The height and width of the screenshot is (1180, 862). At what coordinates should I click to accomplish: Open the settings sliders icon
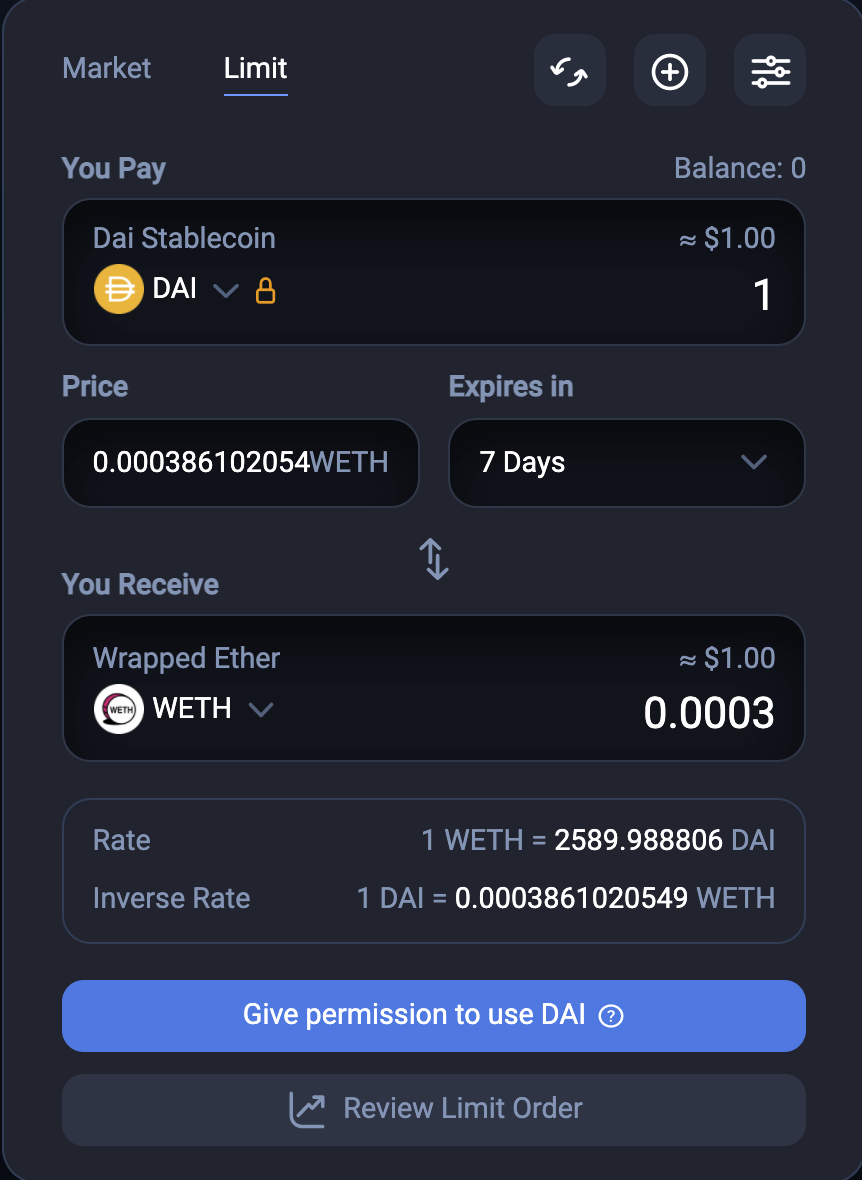click(x=770, y=71)
